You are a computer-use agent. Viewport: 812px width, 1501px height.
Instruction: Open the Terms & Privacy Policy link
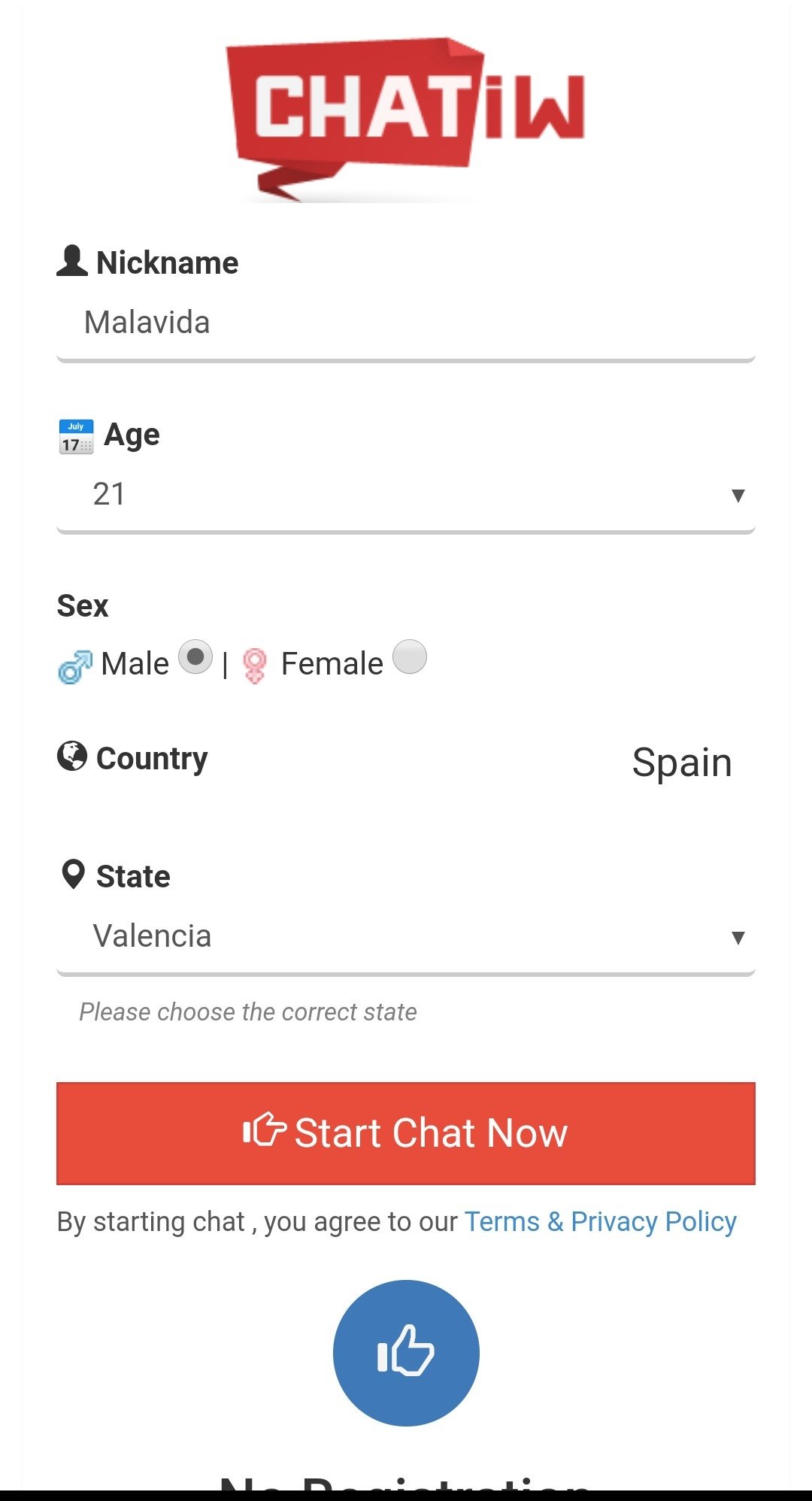click(599, 1221)
